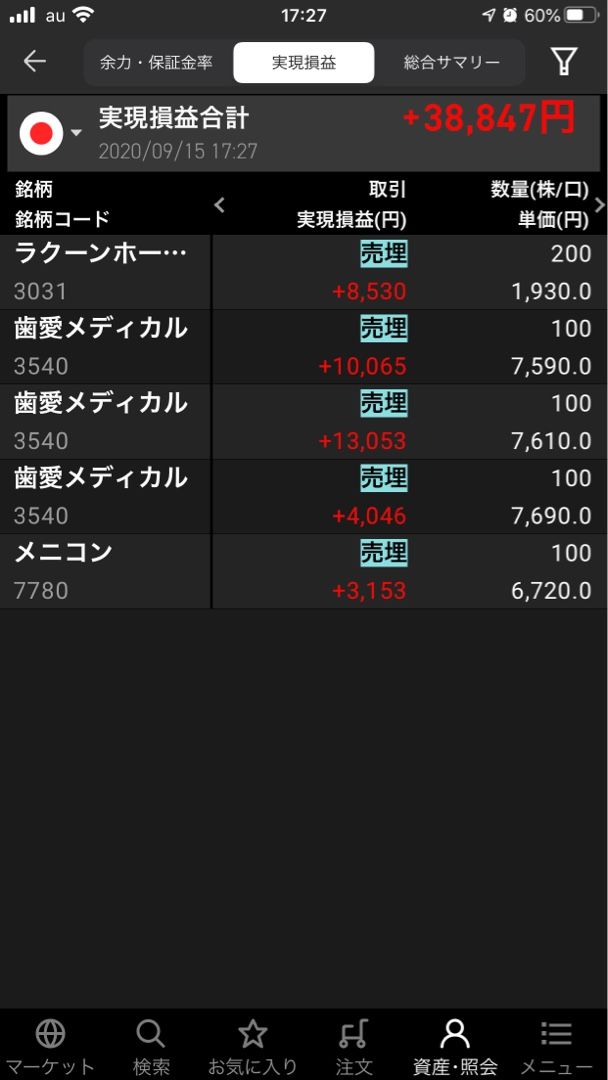Switch to 余力・保証金率 tab
608x1080 pixels.
tap(157, 62)
